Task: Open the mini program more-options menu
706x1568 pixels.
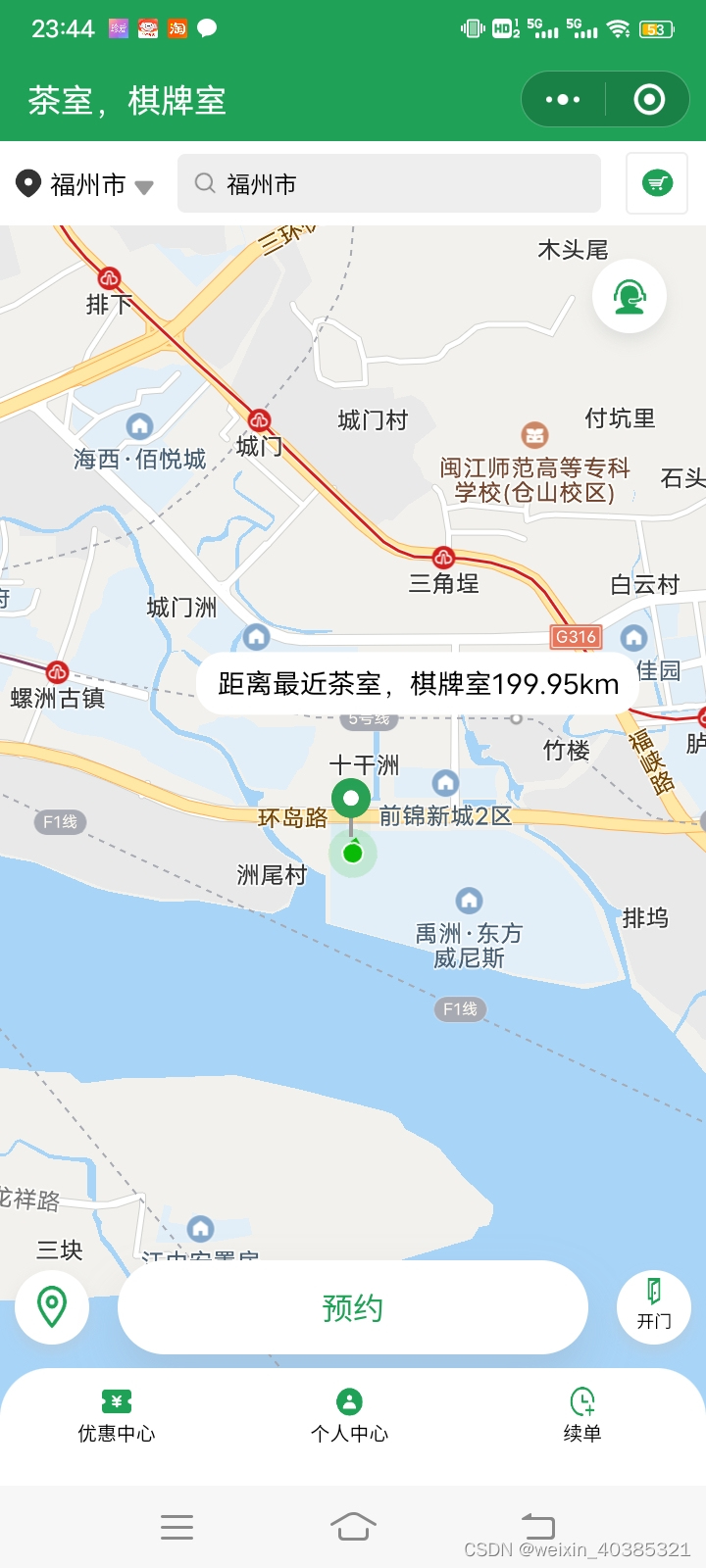Action: pos(563,100)
